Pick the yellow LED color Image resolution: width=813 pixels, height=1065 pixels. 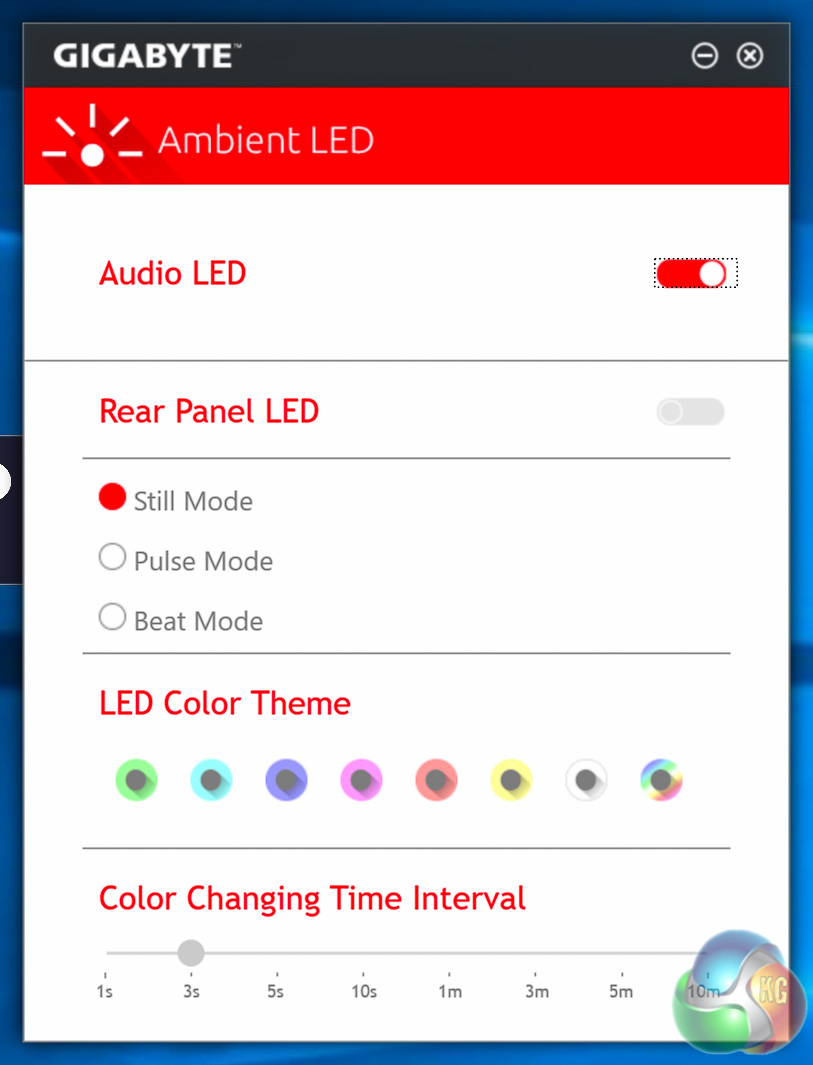pos(511,780)
